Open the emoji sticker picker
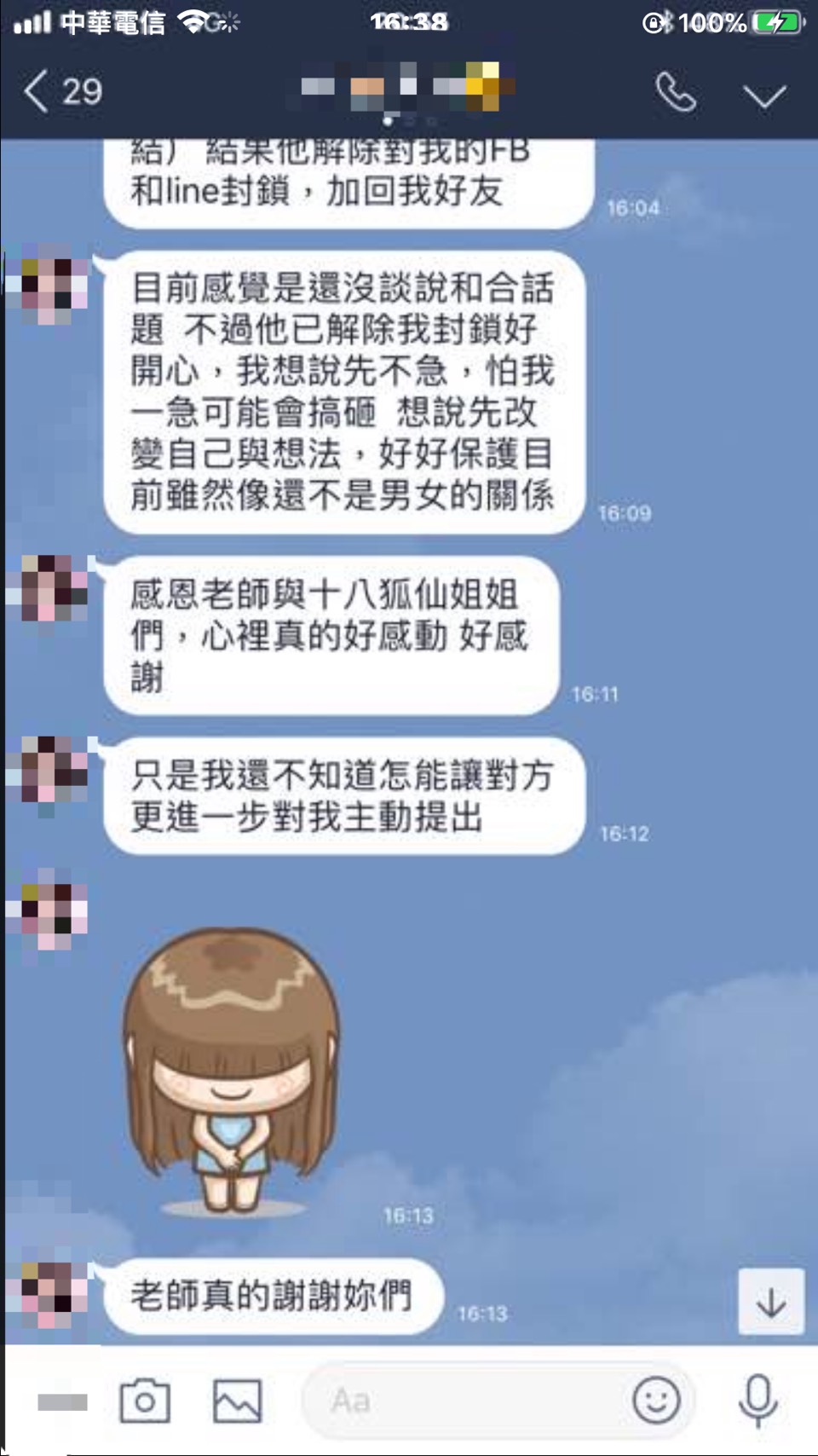The height and width of the screenshot is (1456, 818). (656, 1400)
